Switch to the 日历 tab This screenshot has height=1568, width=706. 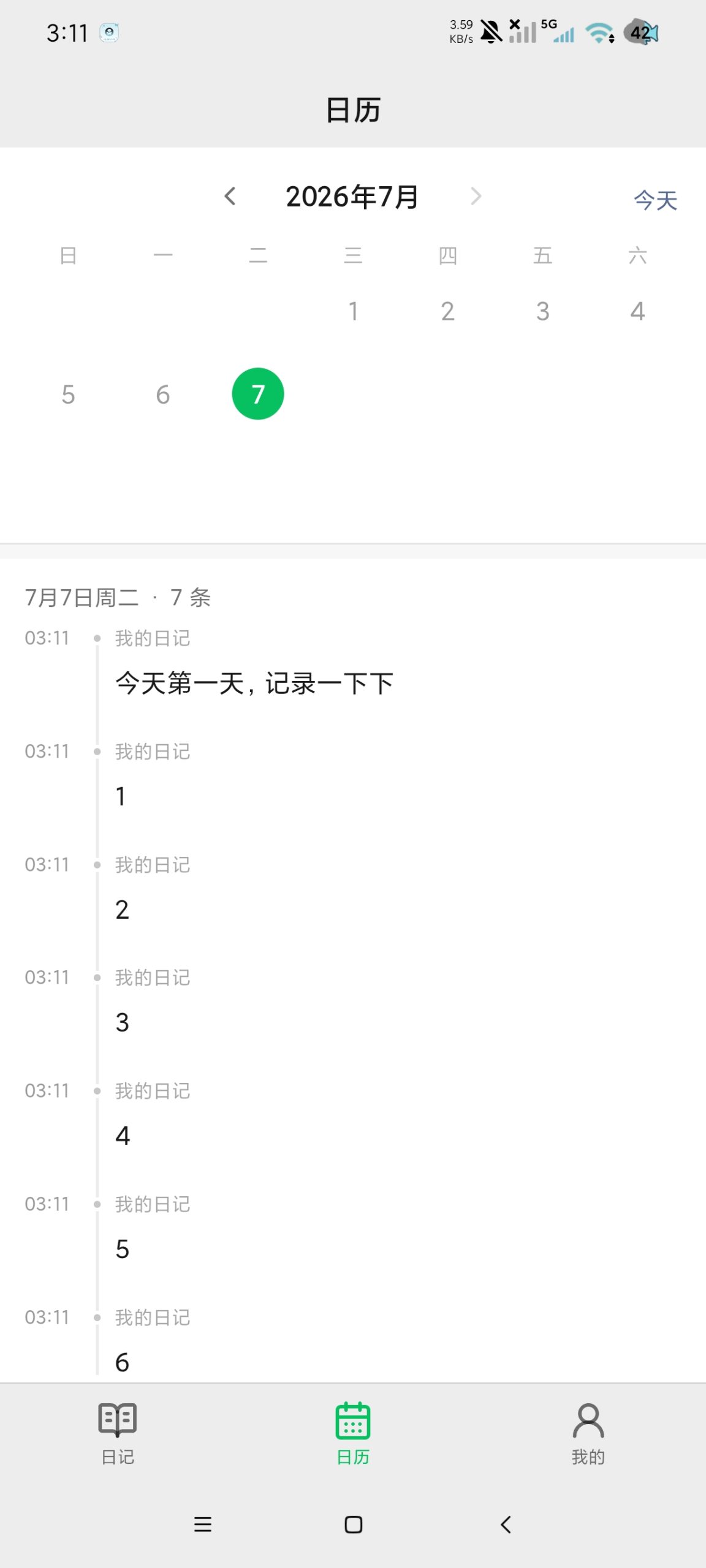[353, 1434]
